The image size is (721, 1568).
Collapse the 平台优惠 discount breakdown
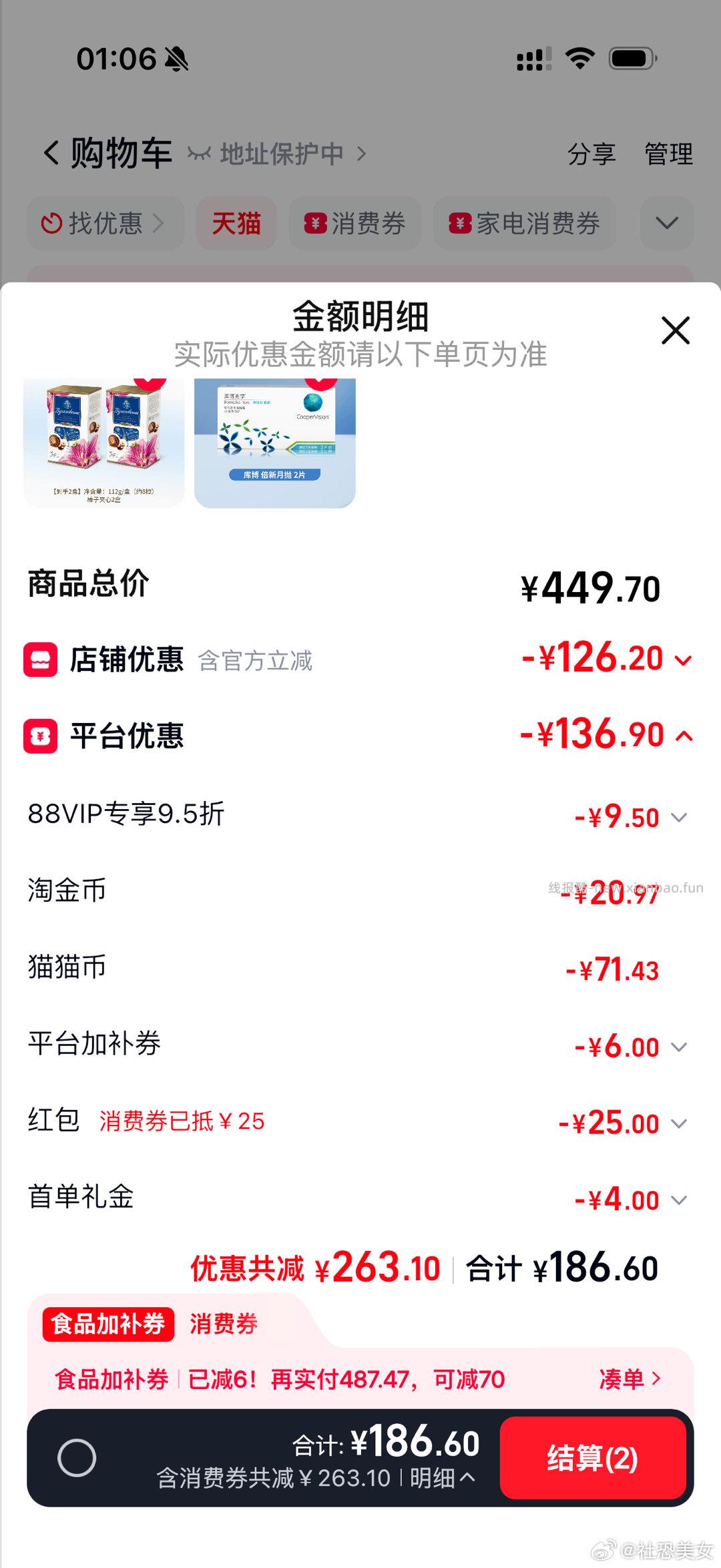tap(684, 737)
